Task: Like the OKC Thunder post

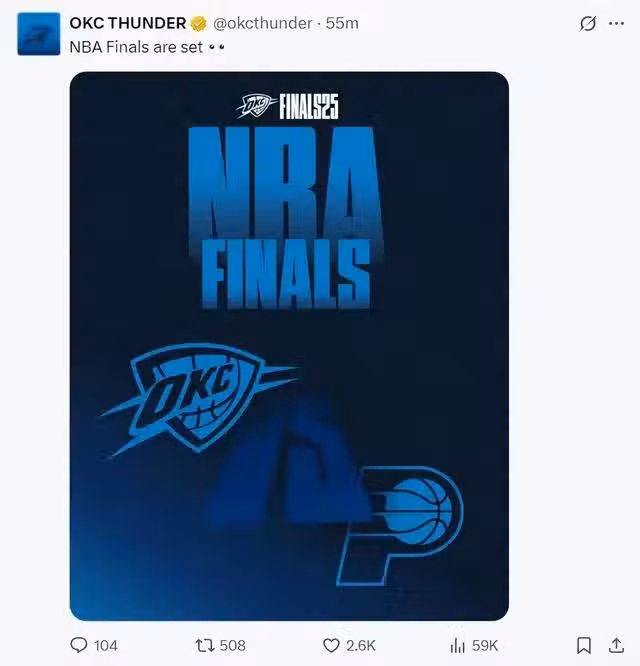Action: click(332, 645)
